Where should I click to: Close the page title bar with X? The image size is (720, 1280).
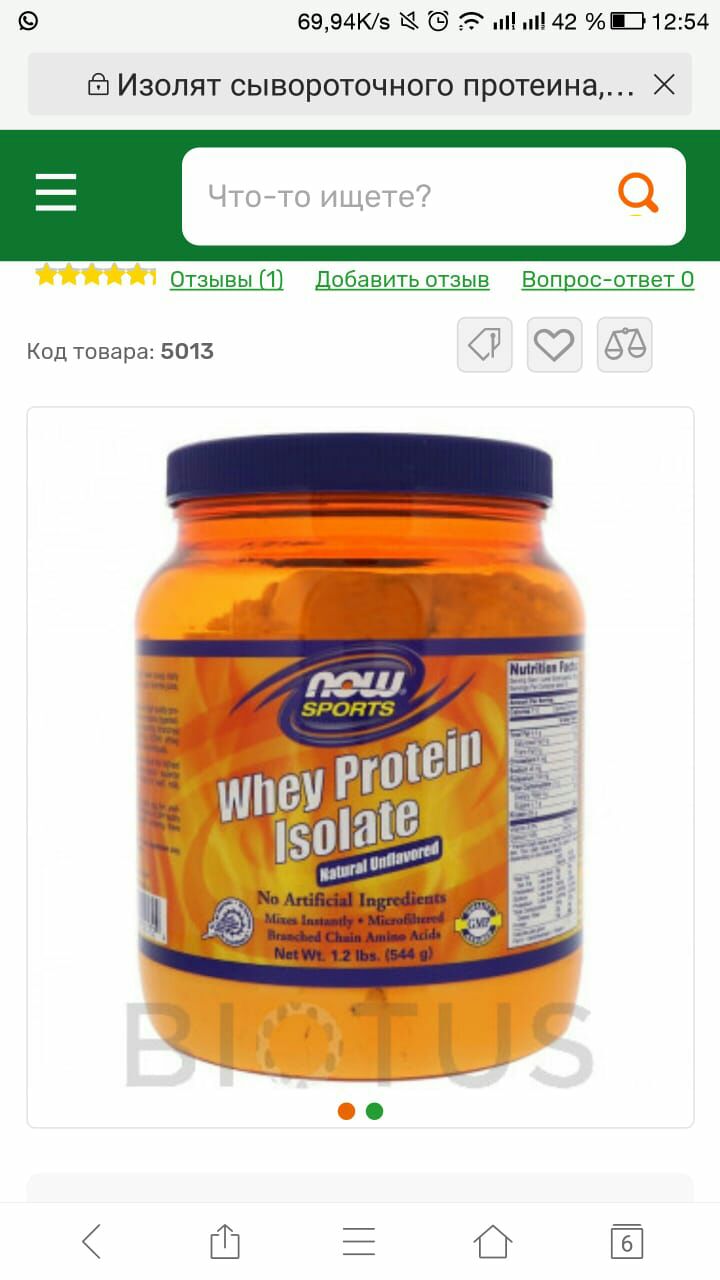click(x=664, y=85)
